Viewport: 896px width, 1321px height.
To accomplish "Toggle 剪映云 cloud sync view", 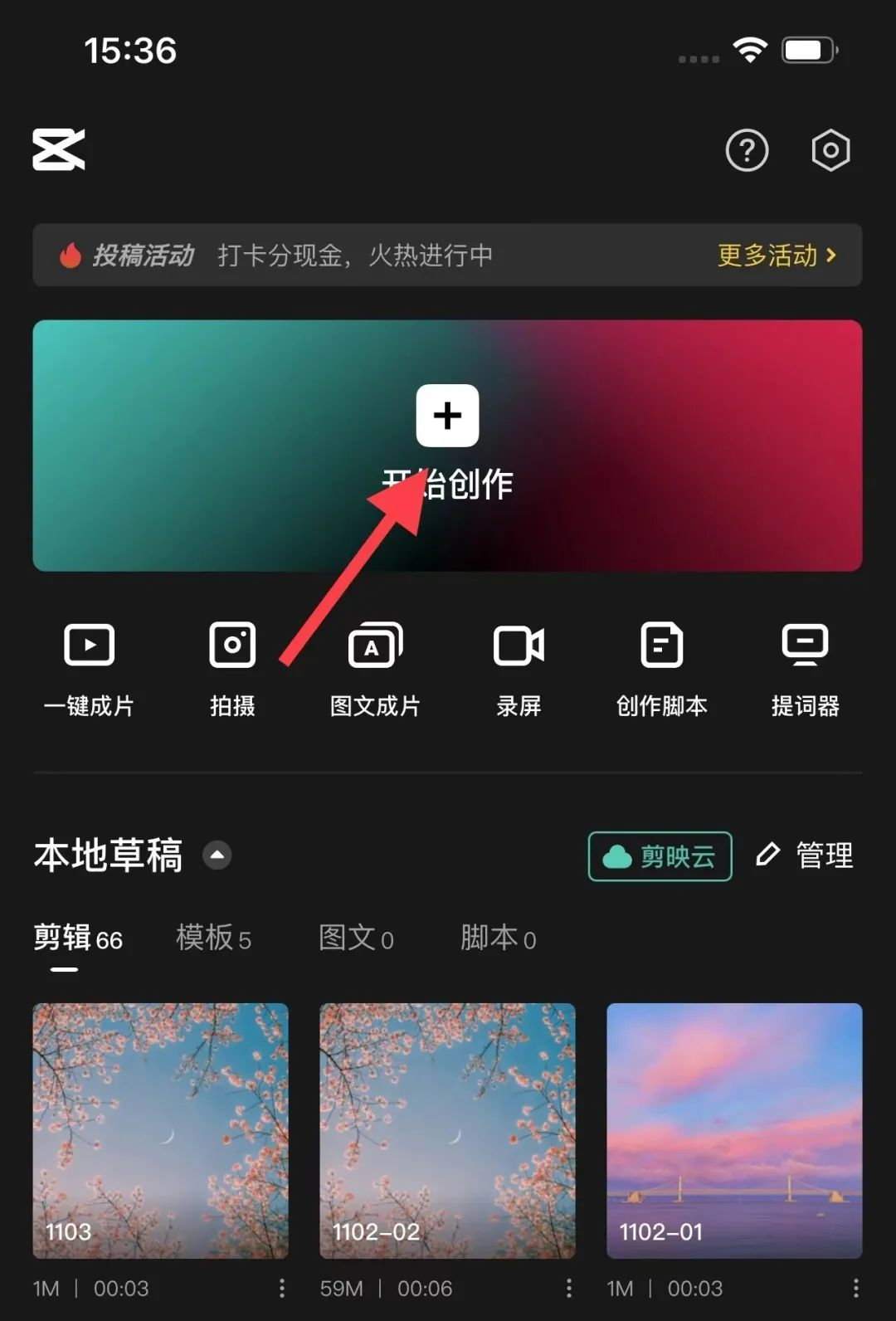I will 659,856.
